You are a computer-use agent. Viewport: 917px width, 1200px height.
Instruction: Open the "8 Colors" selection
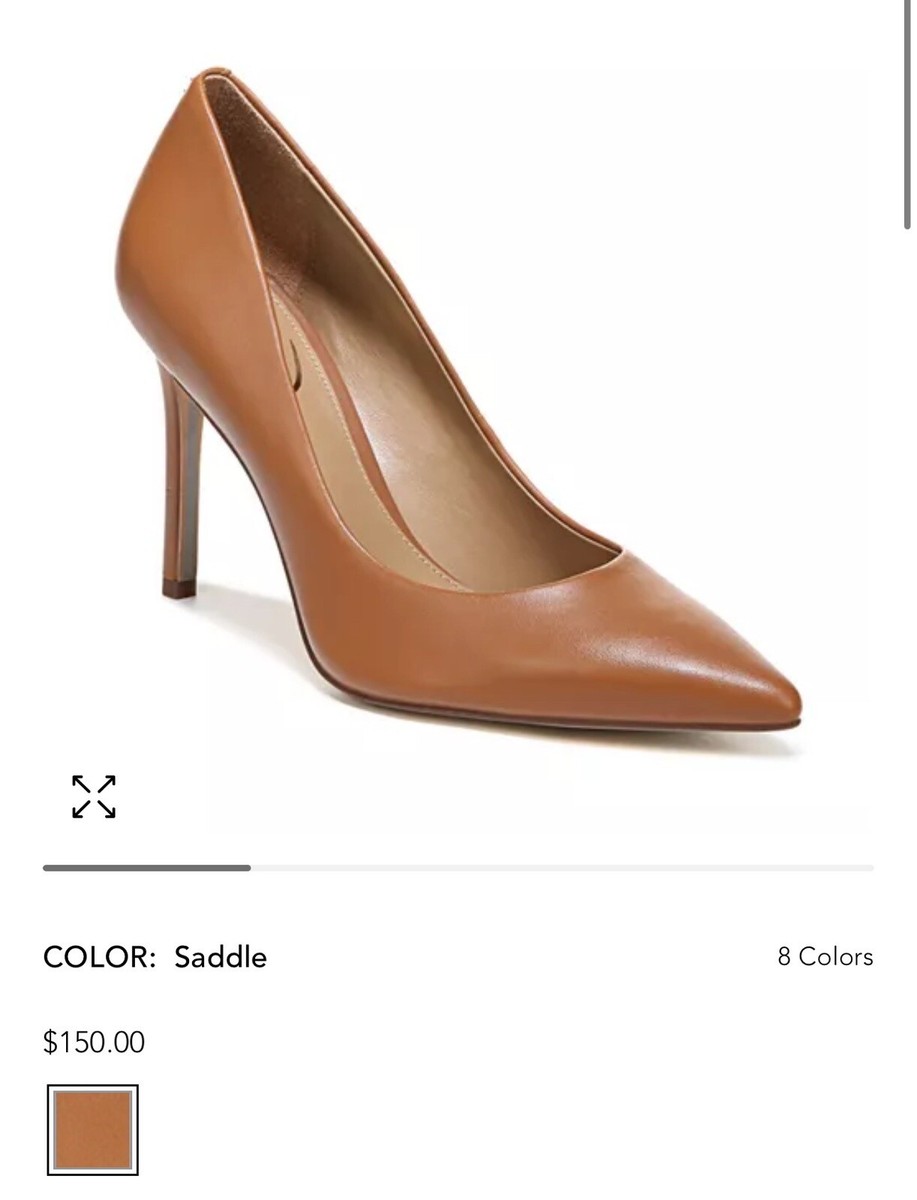point(824,956)
